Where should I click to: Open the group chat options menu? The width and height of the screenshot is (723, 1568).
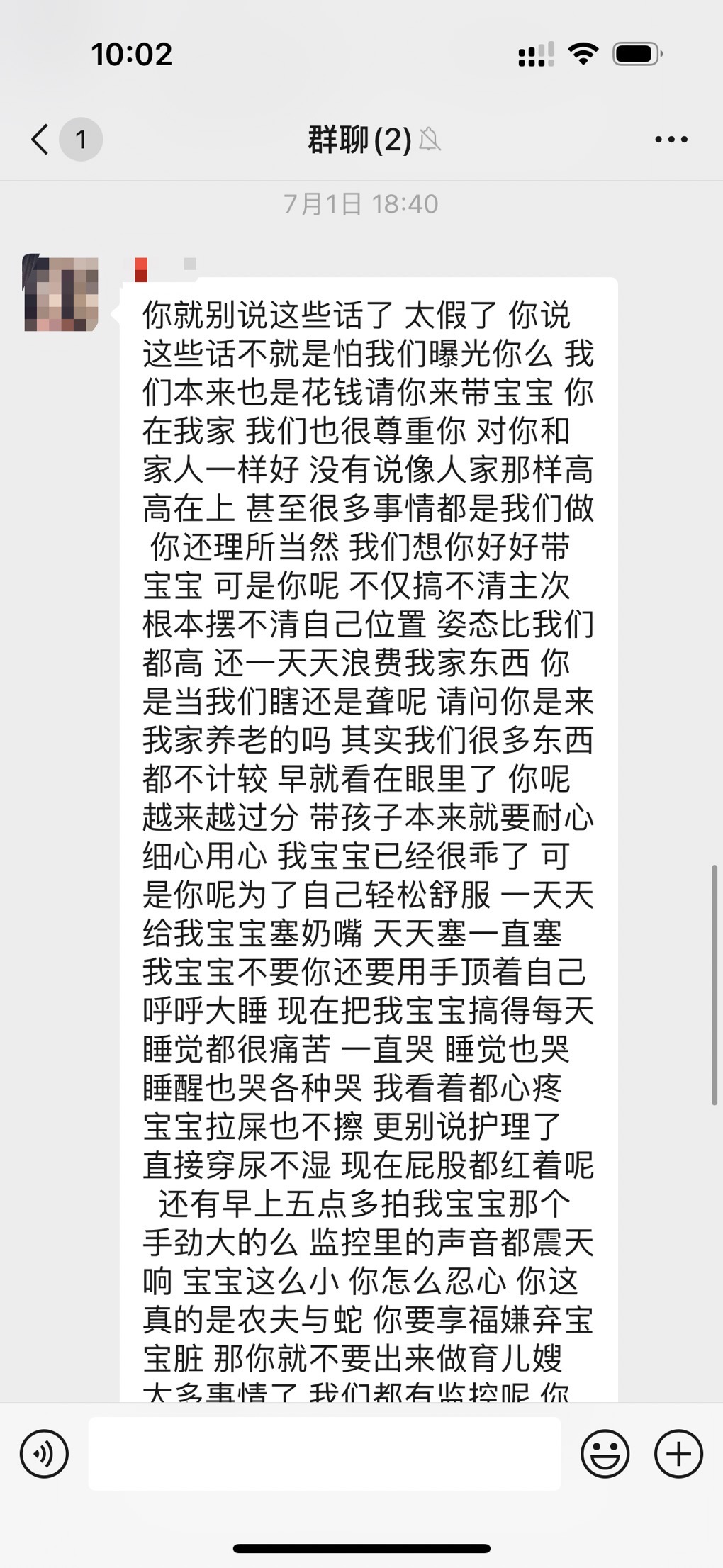[671, 140]
